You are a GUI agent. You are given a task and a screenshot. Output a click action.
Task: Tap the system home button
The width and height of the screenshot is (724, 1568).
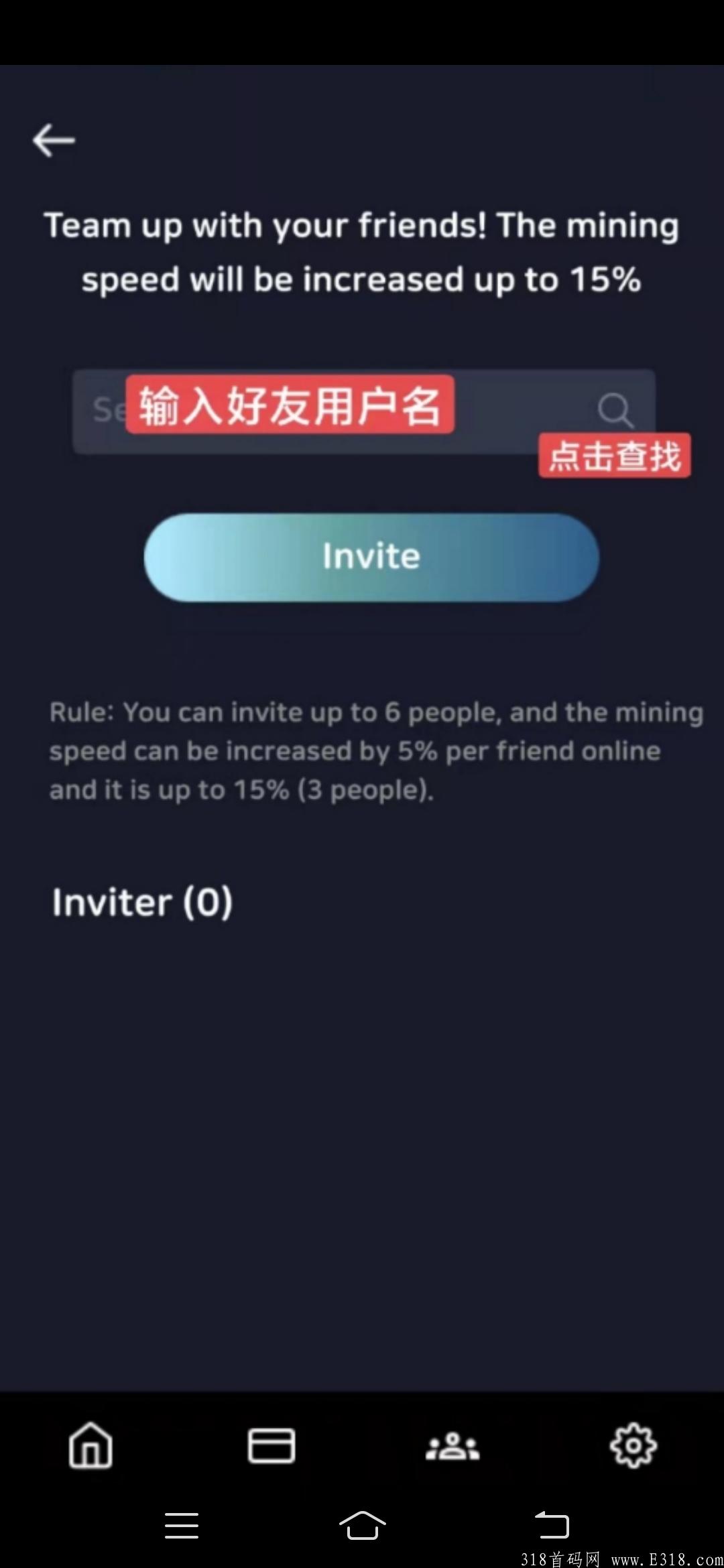tap(362, 1526)
